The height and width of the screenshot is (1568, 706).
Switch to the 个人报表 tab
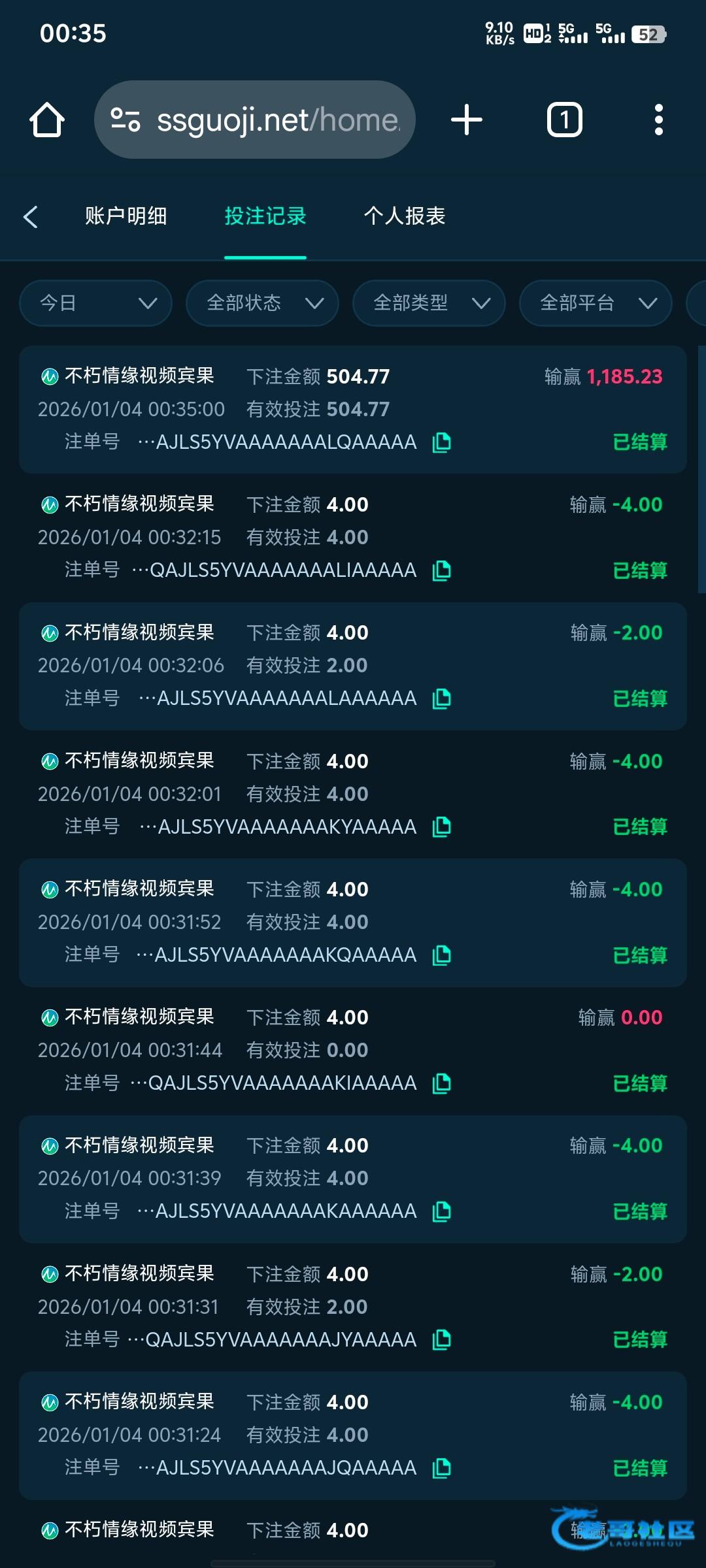coord(404,216)
